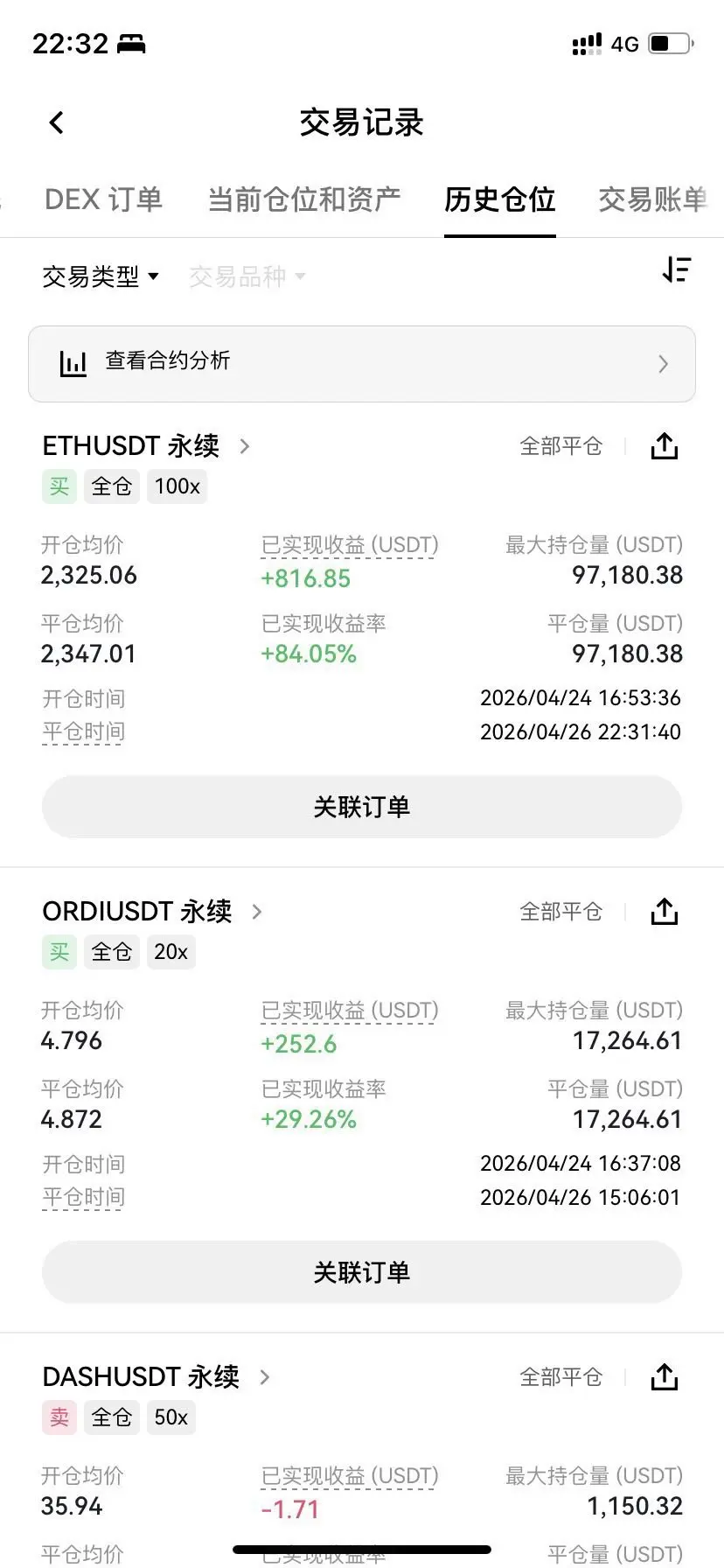This screenshot has width=724, height=1568.
Task: Open DASHUSDT 永续 contract details
Action: tap(156, 1377)
